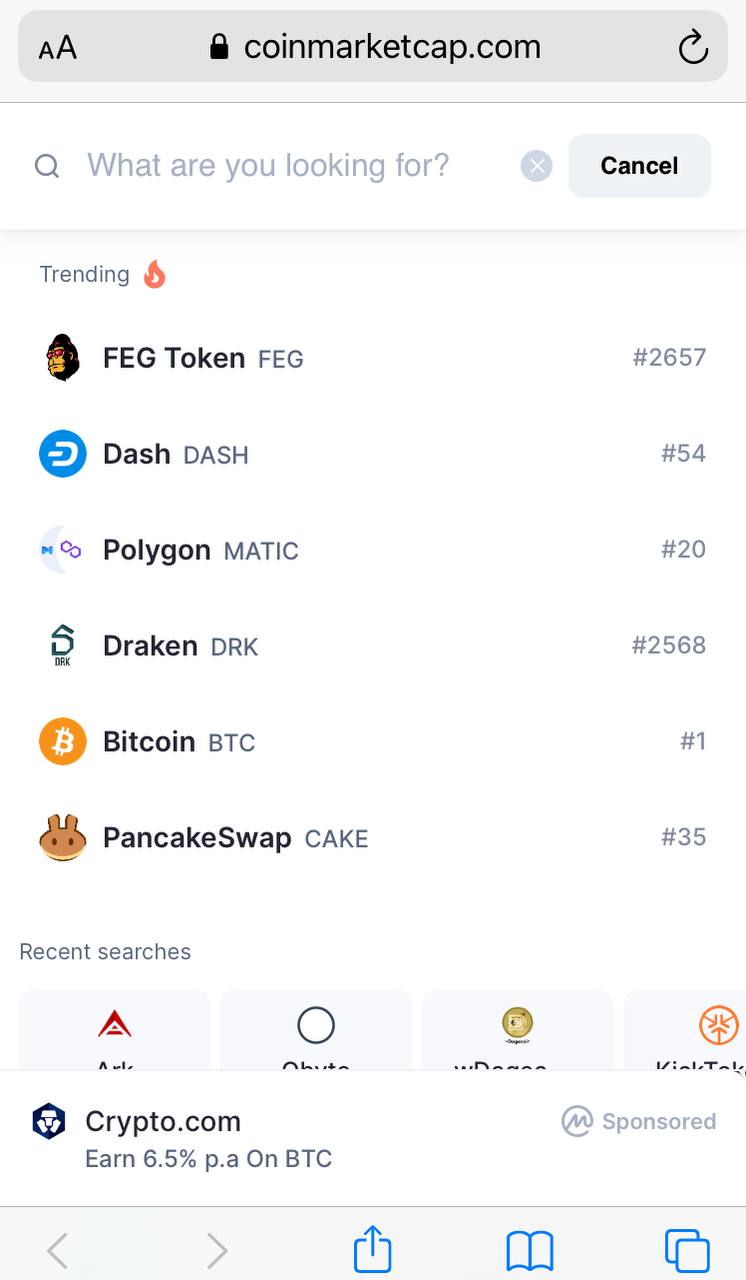Open the wDogec recent search card
This screenshot has height=1280, width=746.
point(517,1030)
